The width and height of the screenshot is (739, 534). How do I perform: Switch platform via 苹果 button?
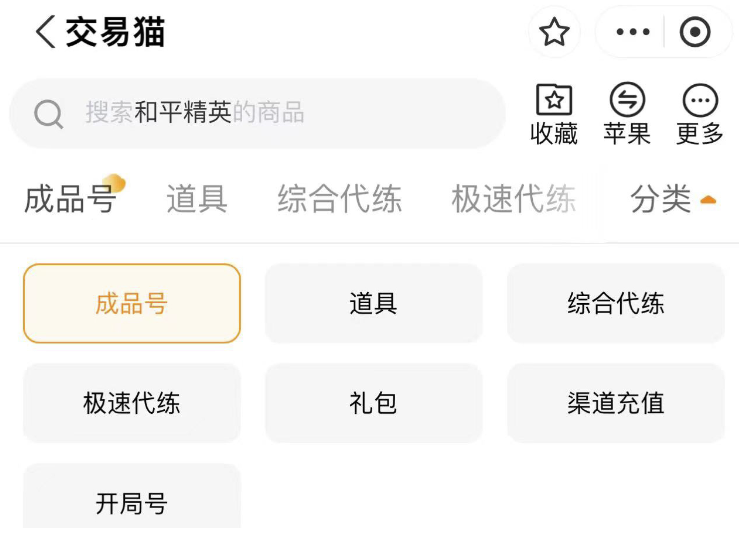(627, 114)
